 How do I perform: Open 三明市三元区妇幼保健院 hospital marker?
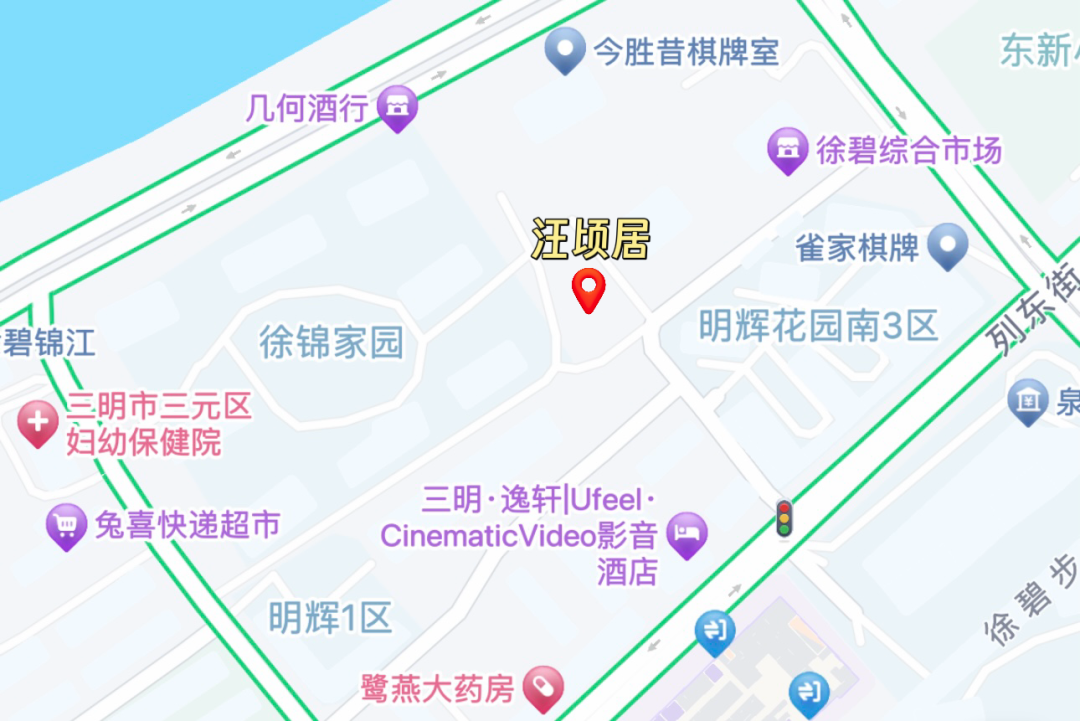click(38, 423)
